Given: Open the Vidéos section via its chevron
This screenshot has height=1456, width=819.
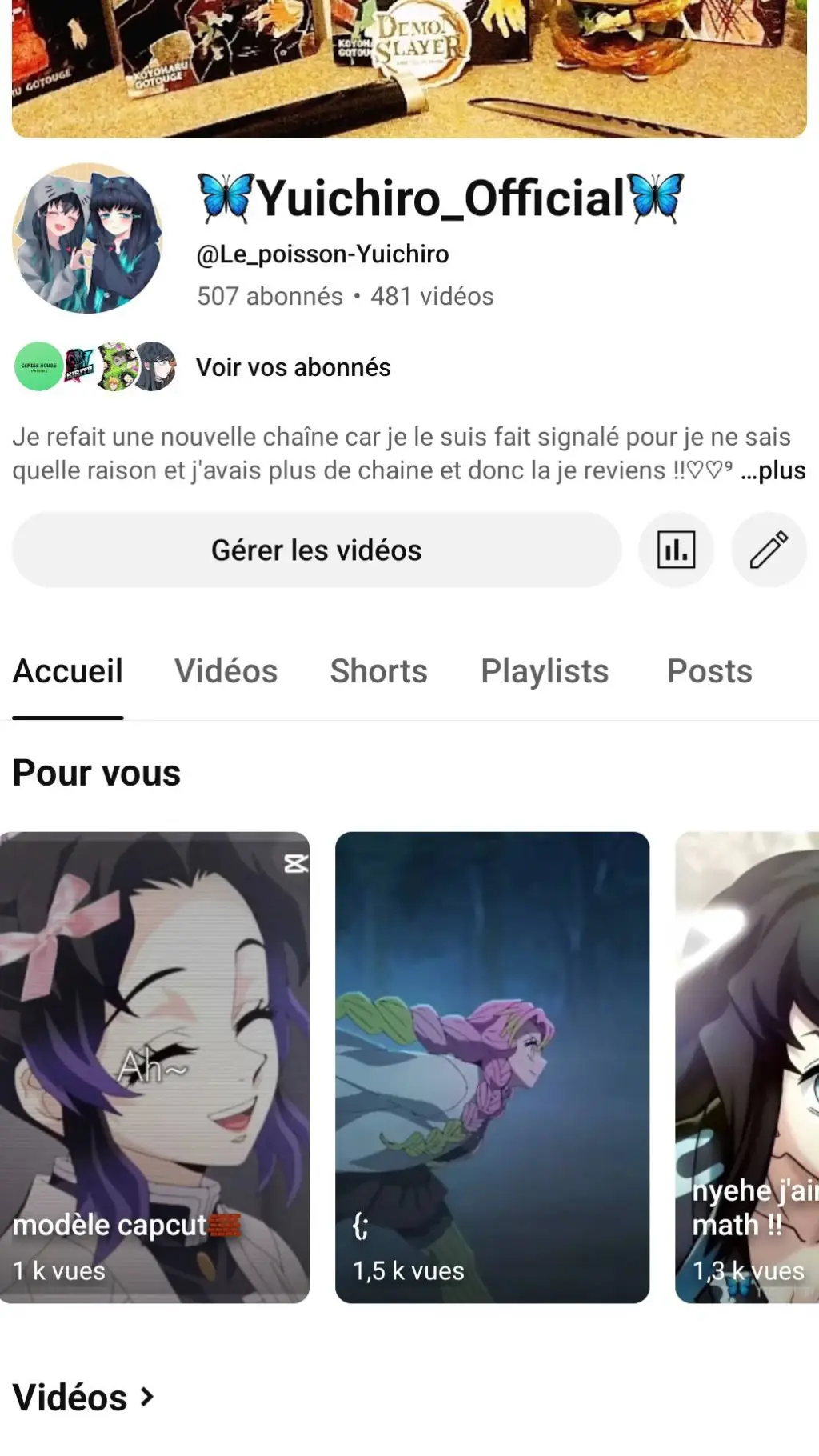Looking at the screenshot, I should (147, 1397).
